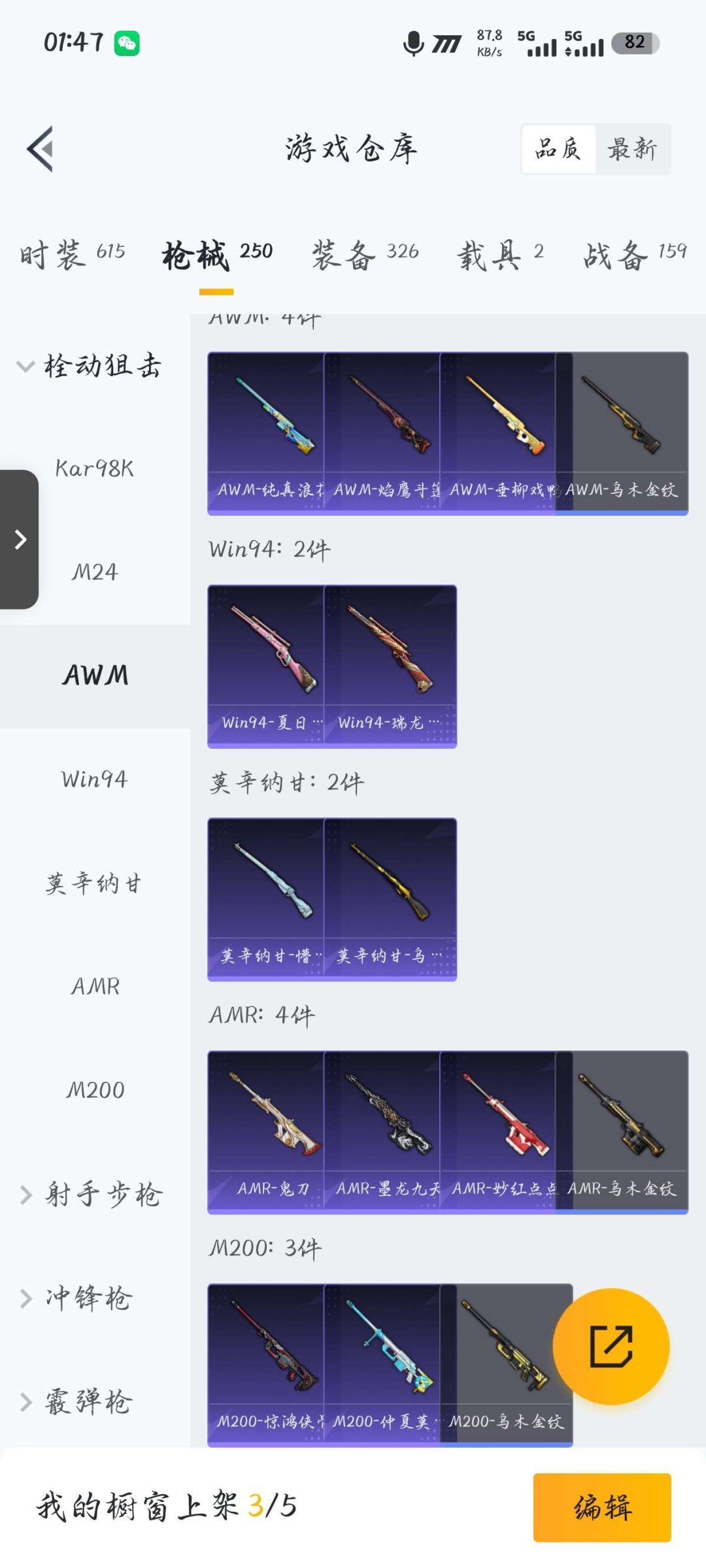Switch to the 载具 tab
The width and height of the screenshot is (706, 1568).
(x=500, y=253)
